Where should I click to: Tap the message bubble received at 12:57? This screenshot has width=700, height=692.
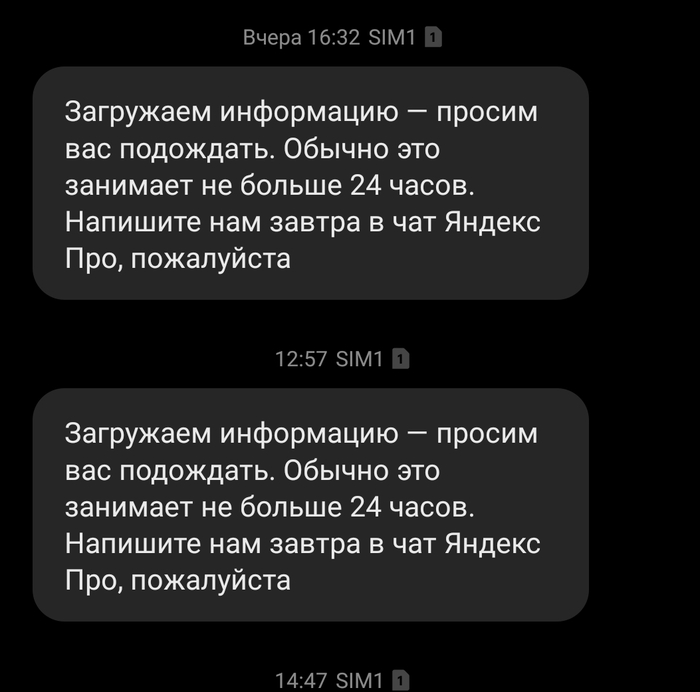click(x=310, y=505)
